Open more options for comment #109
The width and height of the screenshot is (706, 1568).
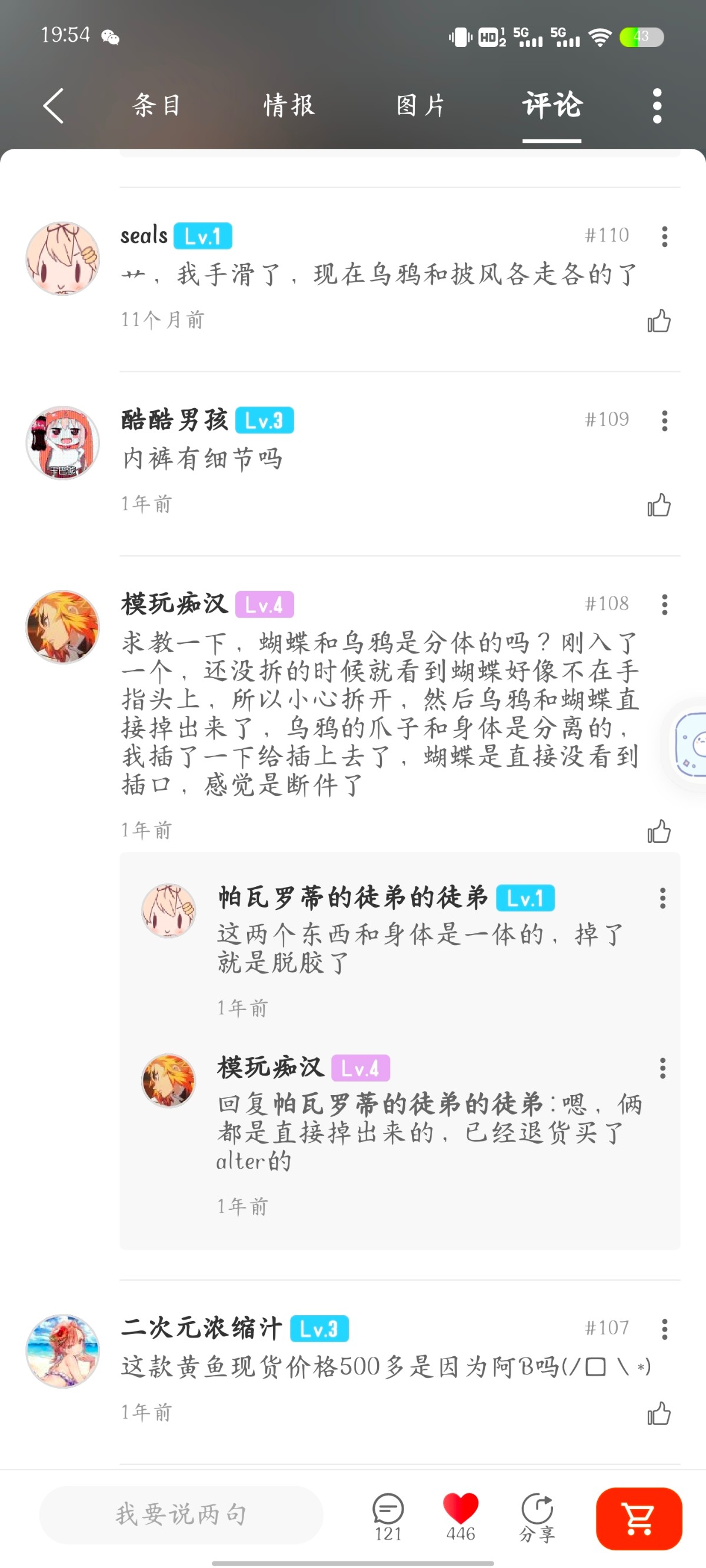(664, 421)
